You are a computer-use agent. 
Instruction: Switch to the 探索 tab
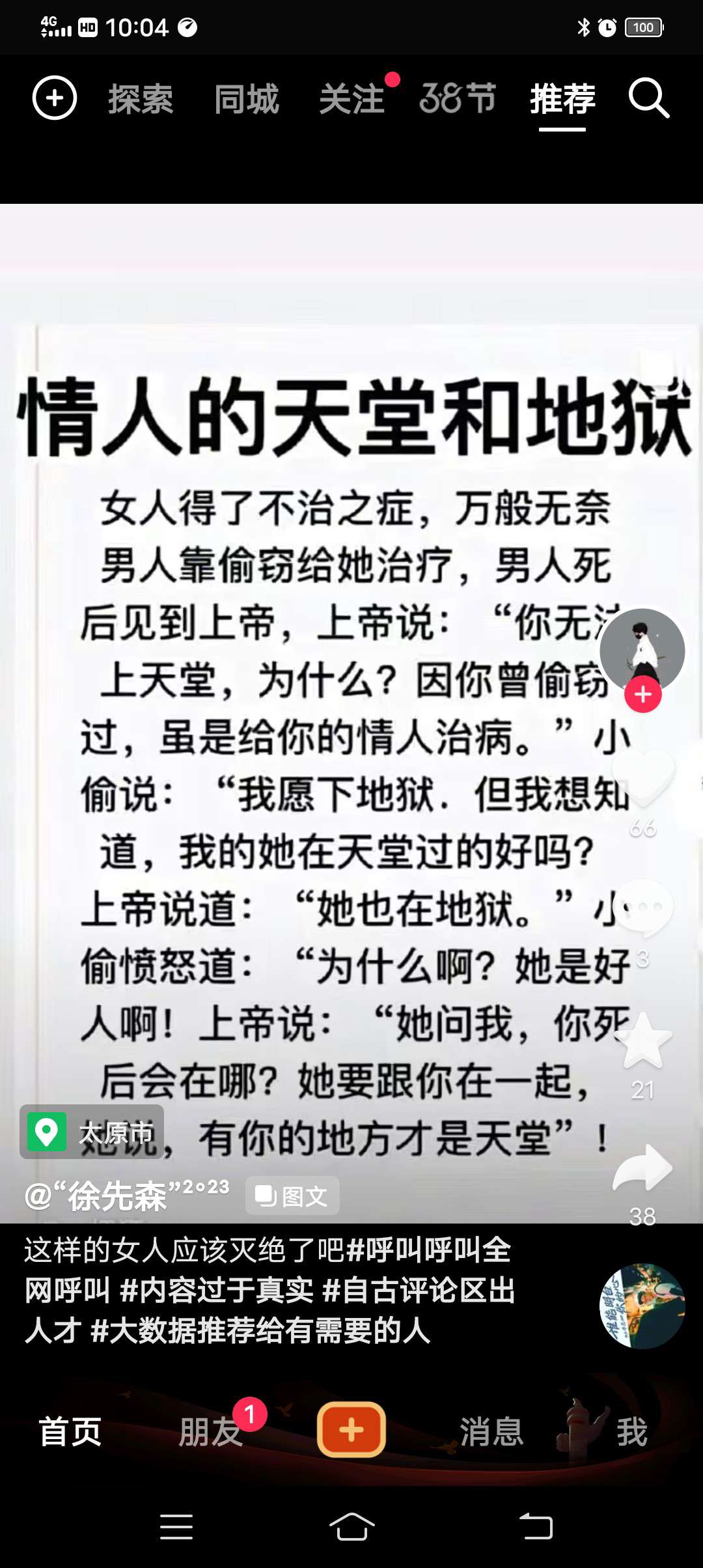point(141,99)
